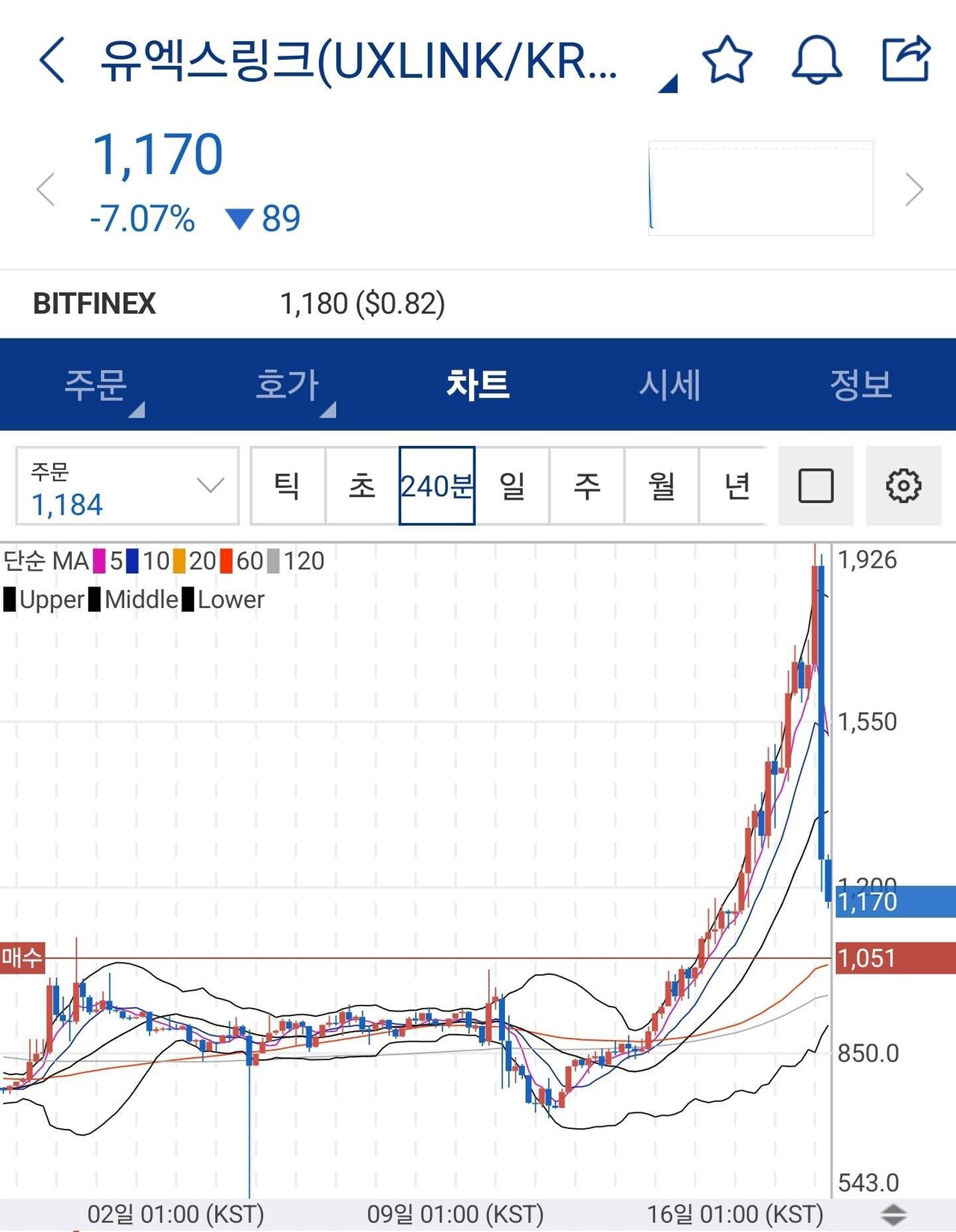Switch to the 시세 tab
956x1232 pixels.
point(671,385)
